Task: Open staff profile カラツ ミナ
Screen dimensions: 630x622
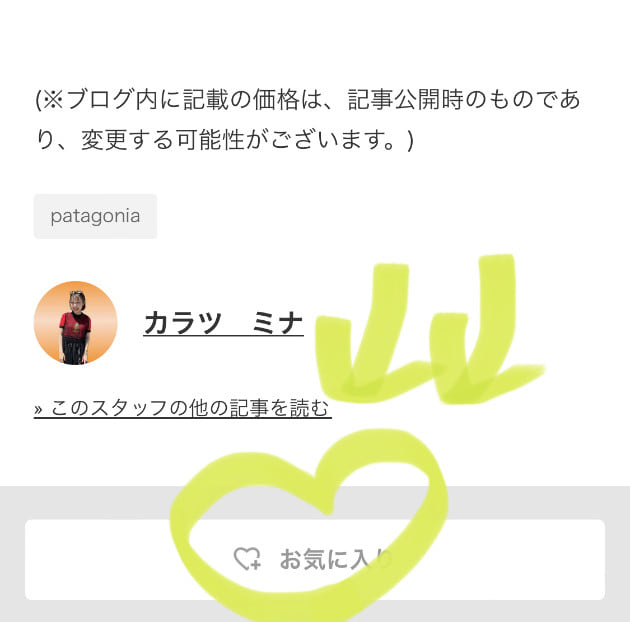Action: pyautogui.click(x=223, y=322)
